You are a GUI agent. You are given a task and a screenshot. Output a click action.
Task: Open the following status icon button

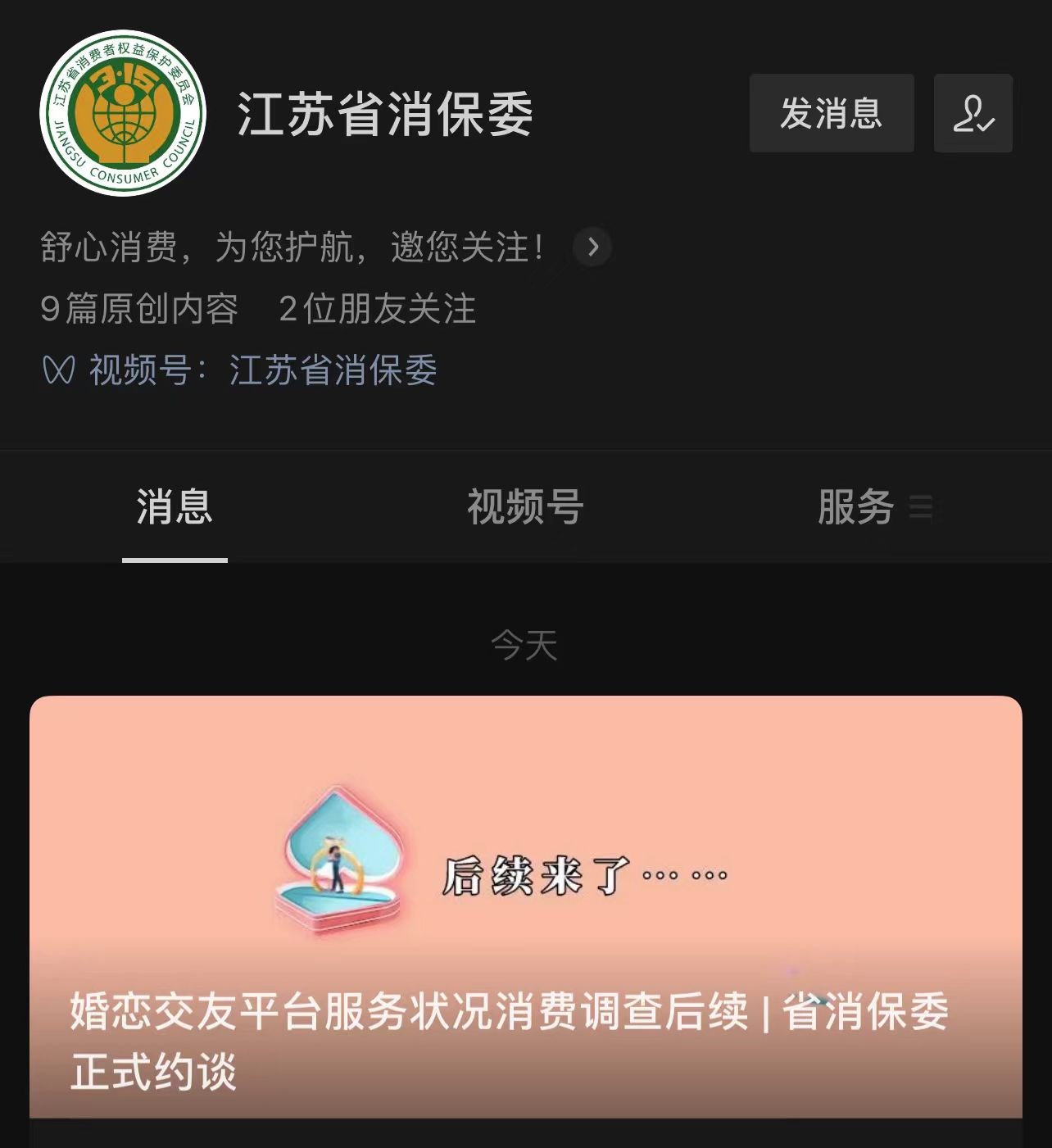[x=973, y=113]
